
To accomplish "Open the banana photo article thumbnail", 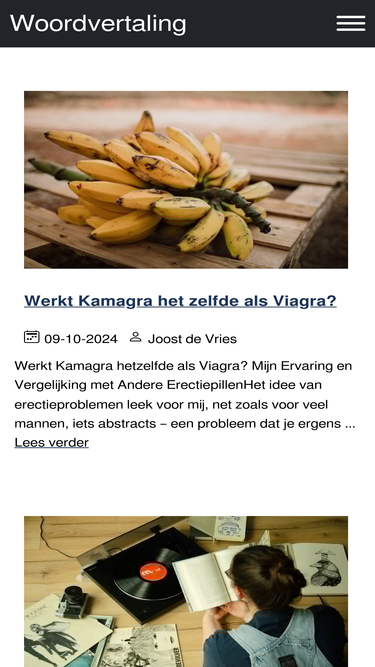I will pos(186,180).
